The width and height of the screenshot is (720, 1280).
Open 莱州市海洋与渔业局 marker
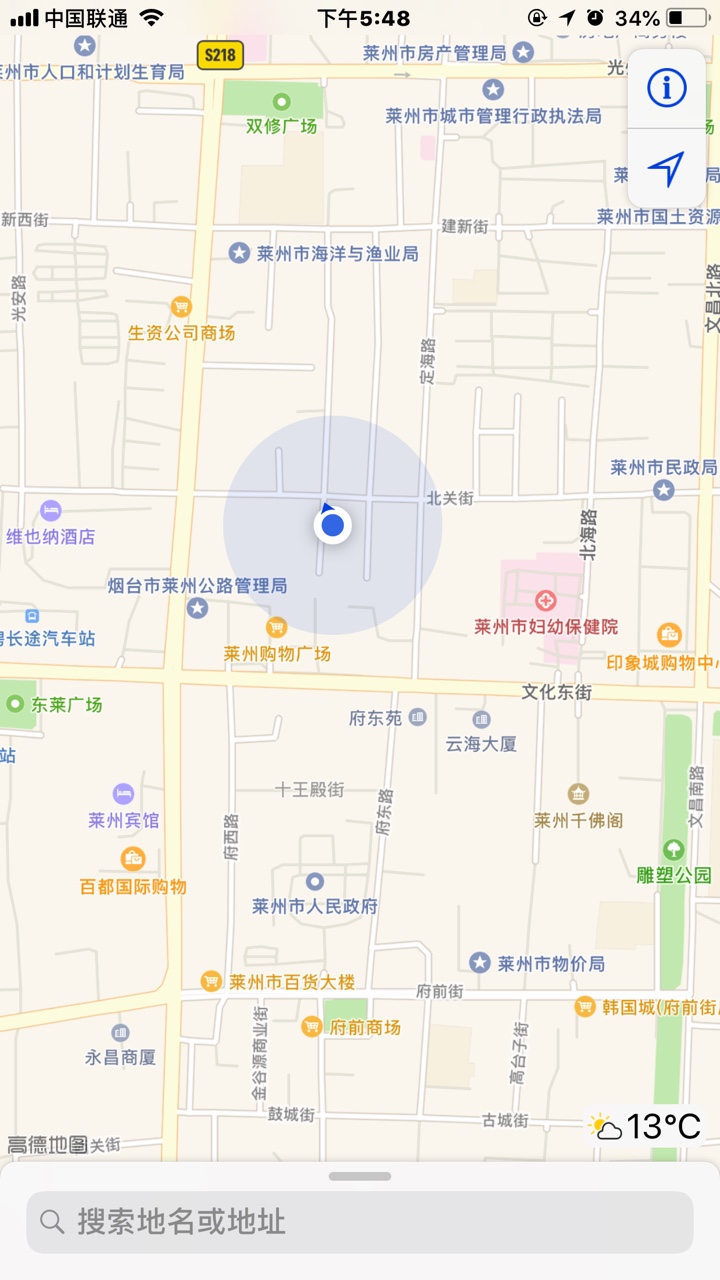(x=239, y=254)
